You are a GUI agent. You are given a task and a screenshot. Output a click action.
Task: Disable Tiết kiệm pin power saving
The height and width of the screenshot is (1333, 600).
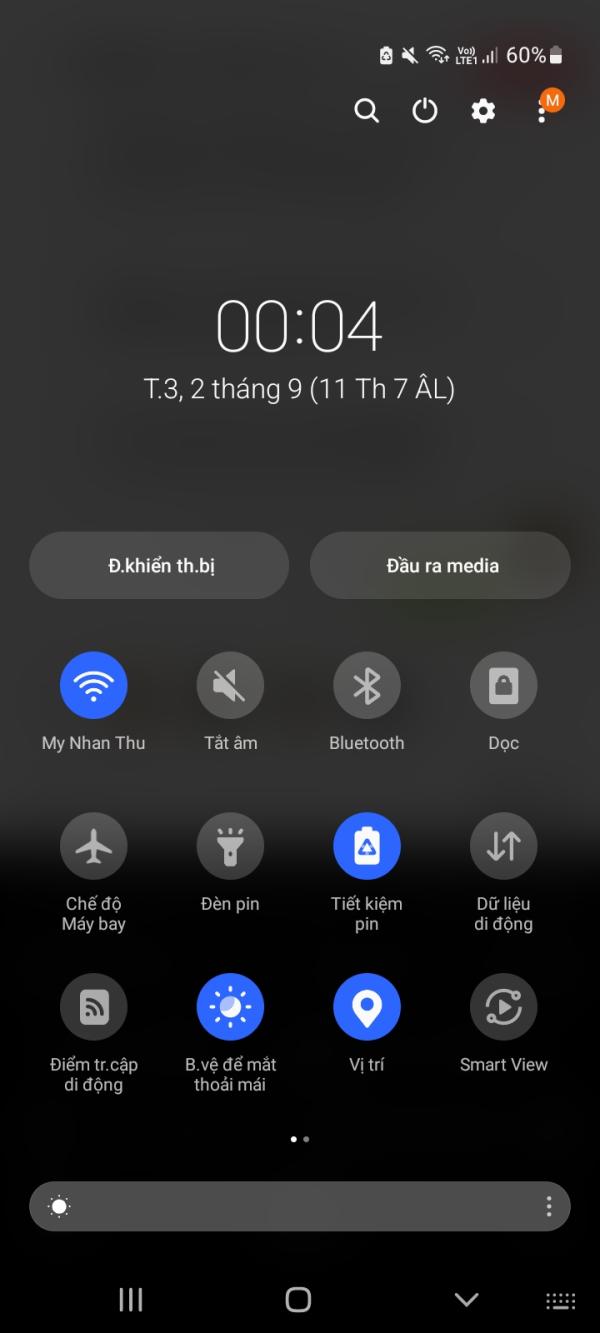click(x=367, y=847)
